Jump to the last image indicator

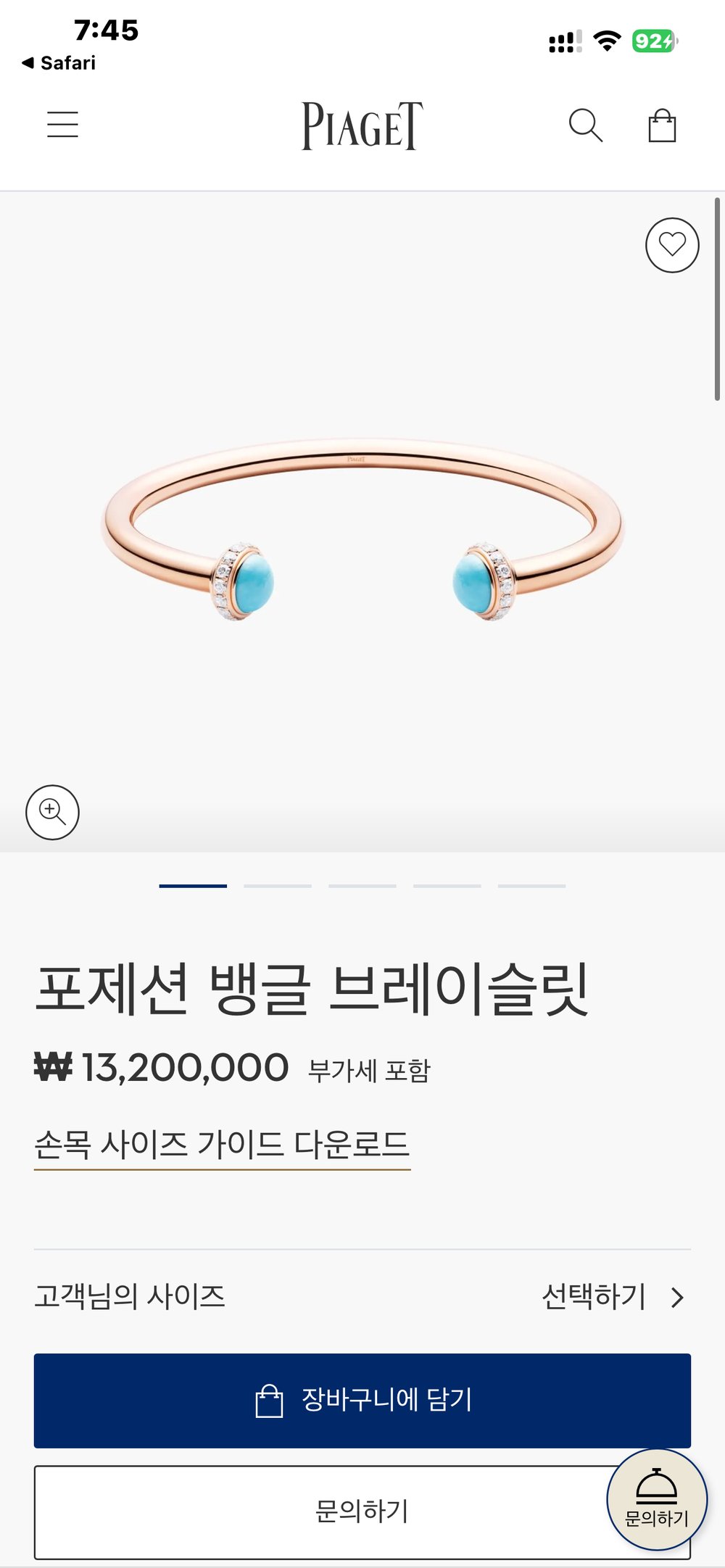pyautogui.click(x=531, y=886)
